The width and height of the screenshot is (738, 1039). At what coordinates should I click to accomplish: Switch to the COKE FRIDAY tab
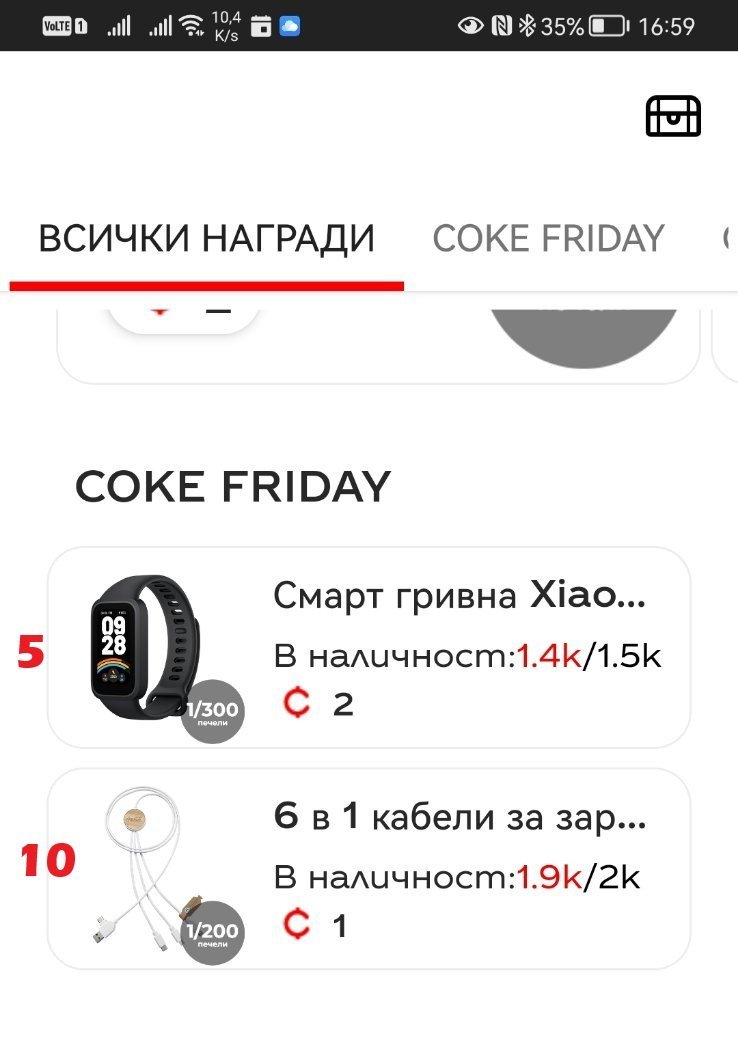point(548,239)
